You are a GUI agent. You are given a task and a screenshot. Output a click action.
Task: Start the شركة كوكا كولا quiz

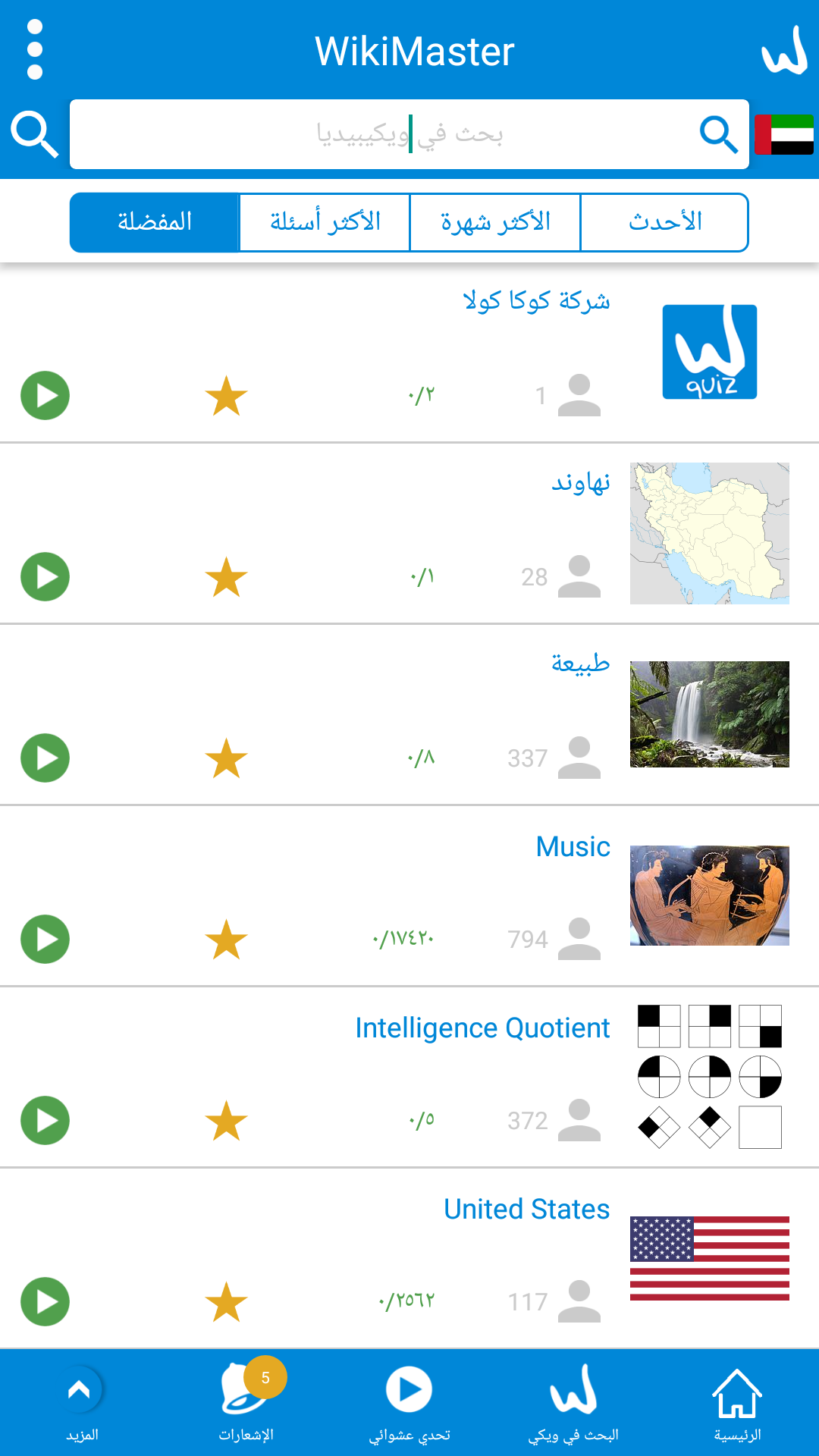click(45, 395)
